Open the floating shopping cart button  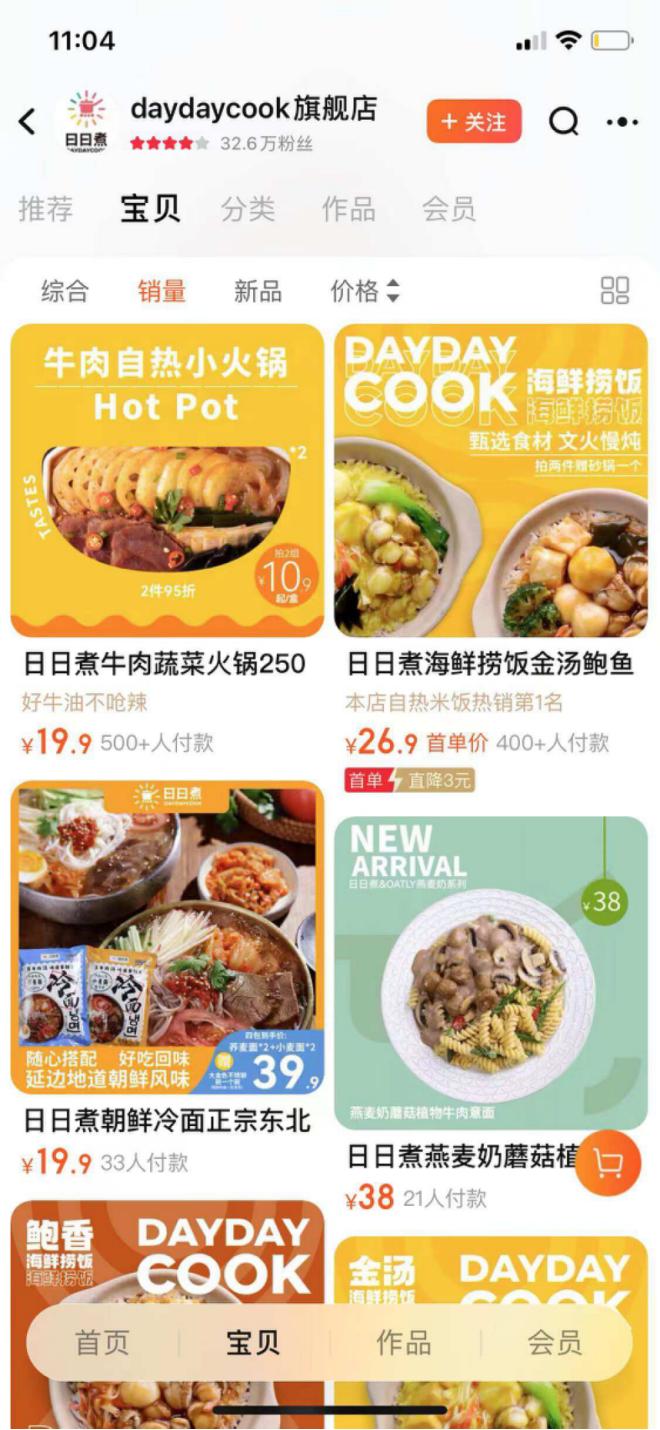pos(608,1162)
